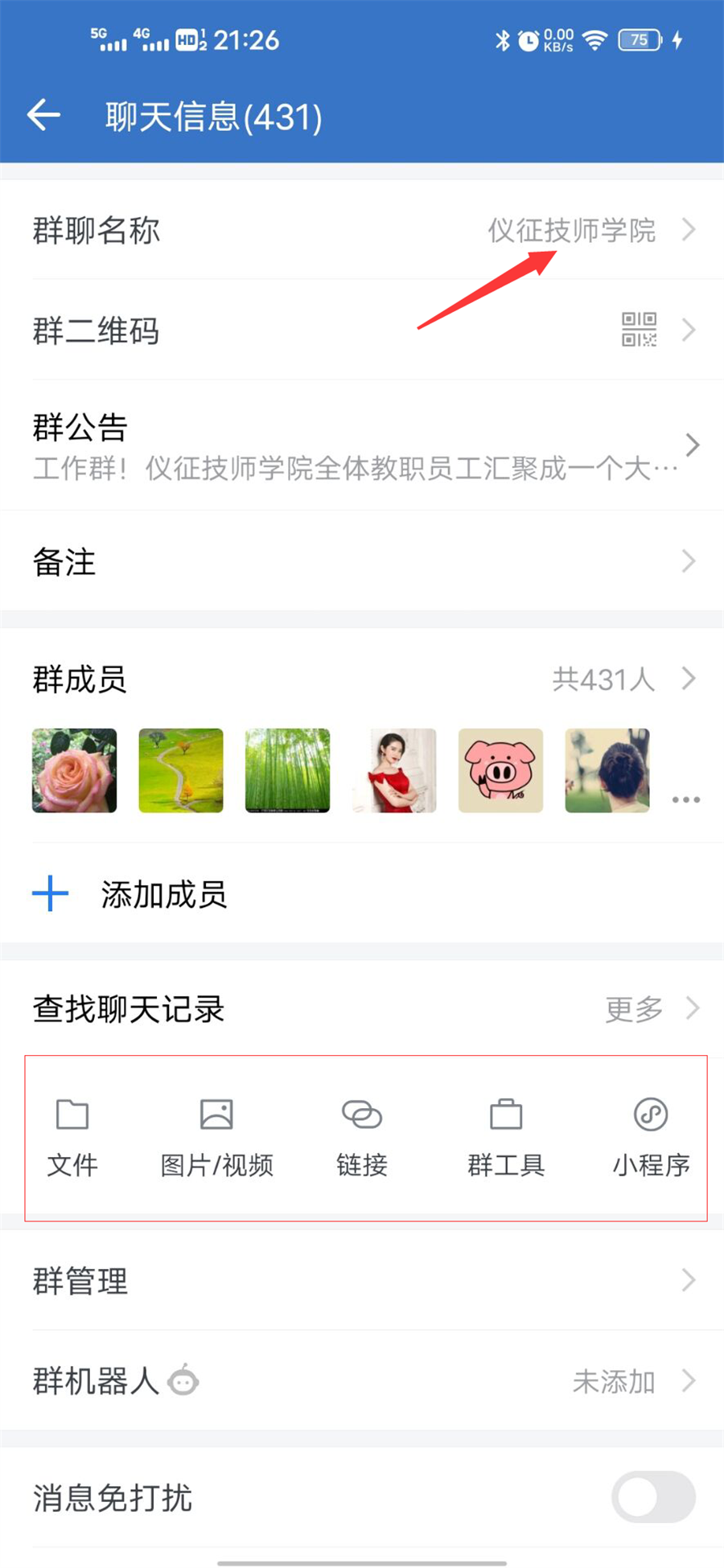Screen dimensions: 724x1568
Task: Open the 群机器人 group robot row
Action: (x=362, y=1381)
